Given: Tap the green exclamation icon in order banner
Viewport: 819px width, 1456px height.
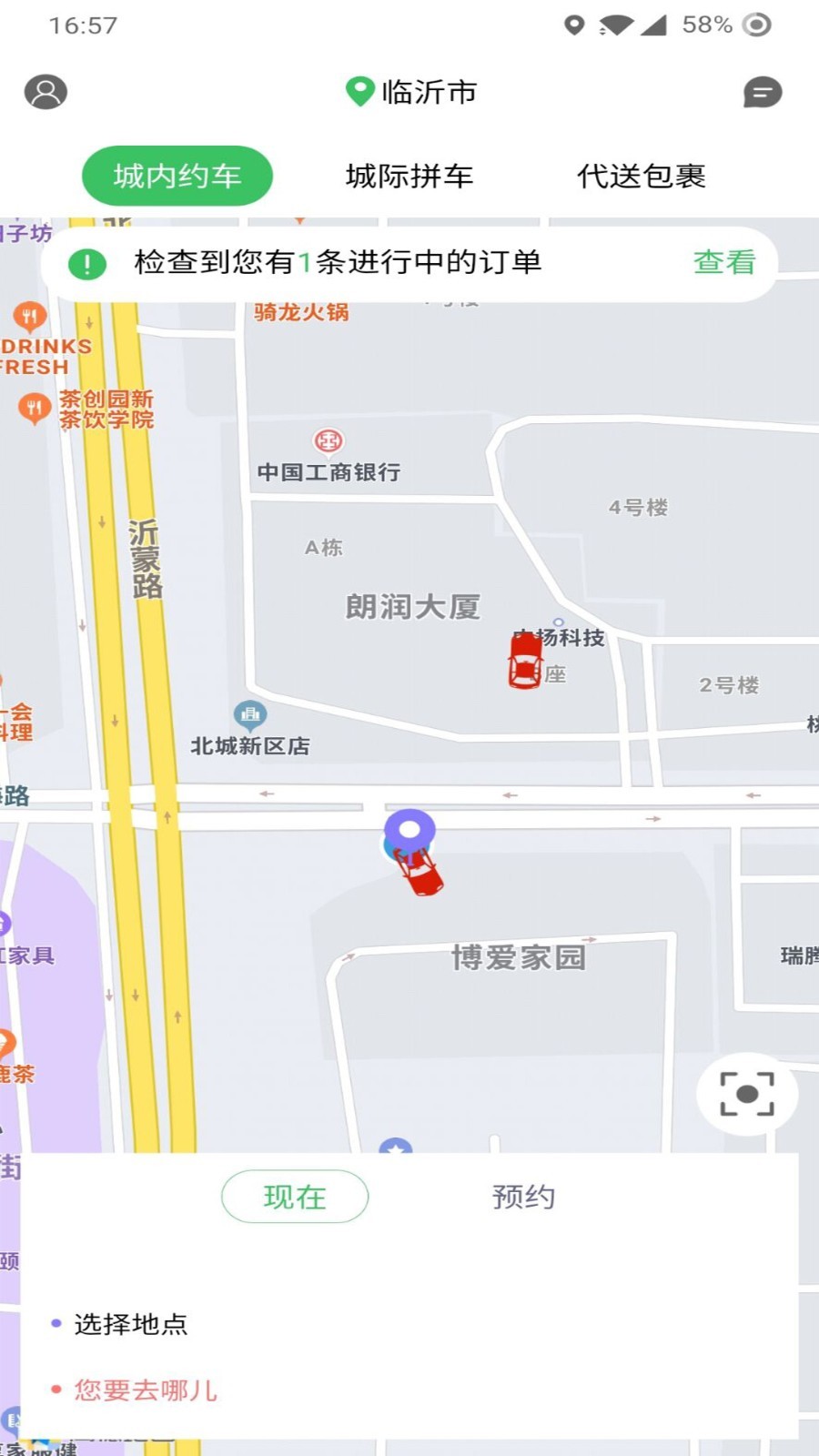Looking at the screenshot, I should 86,263.
